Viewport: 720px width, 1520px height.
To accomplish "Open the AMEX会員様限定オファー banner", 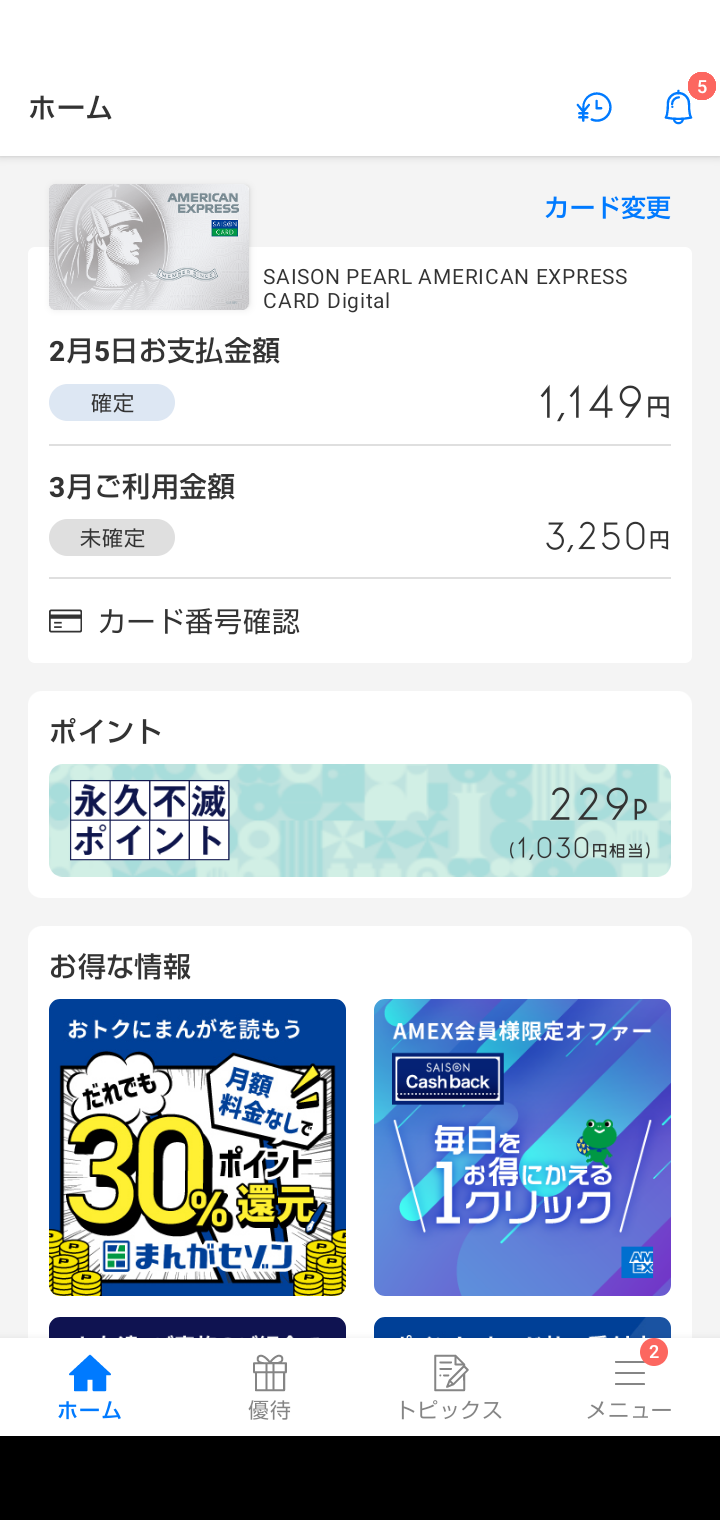I will click(x=521, y=1146).
